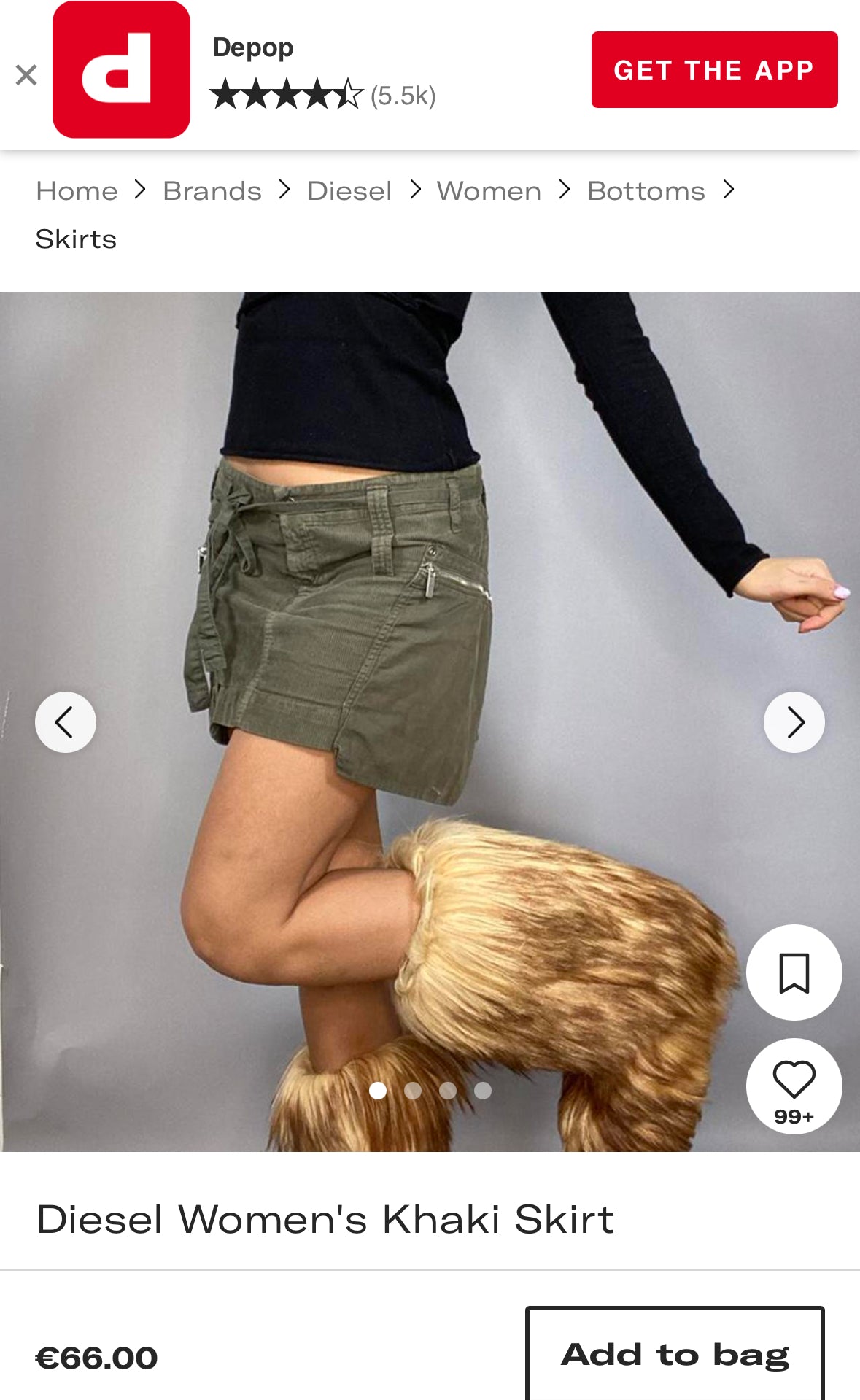Viewport: 860px width, 1400px height.
Task: Save this skirt with the bookmark icon
Action: (794, 972)
